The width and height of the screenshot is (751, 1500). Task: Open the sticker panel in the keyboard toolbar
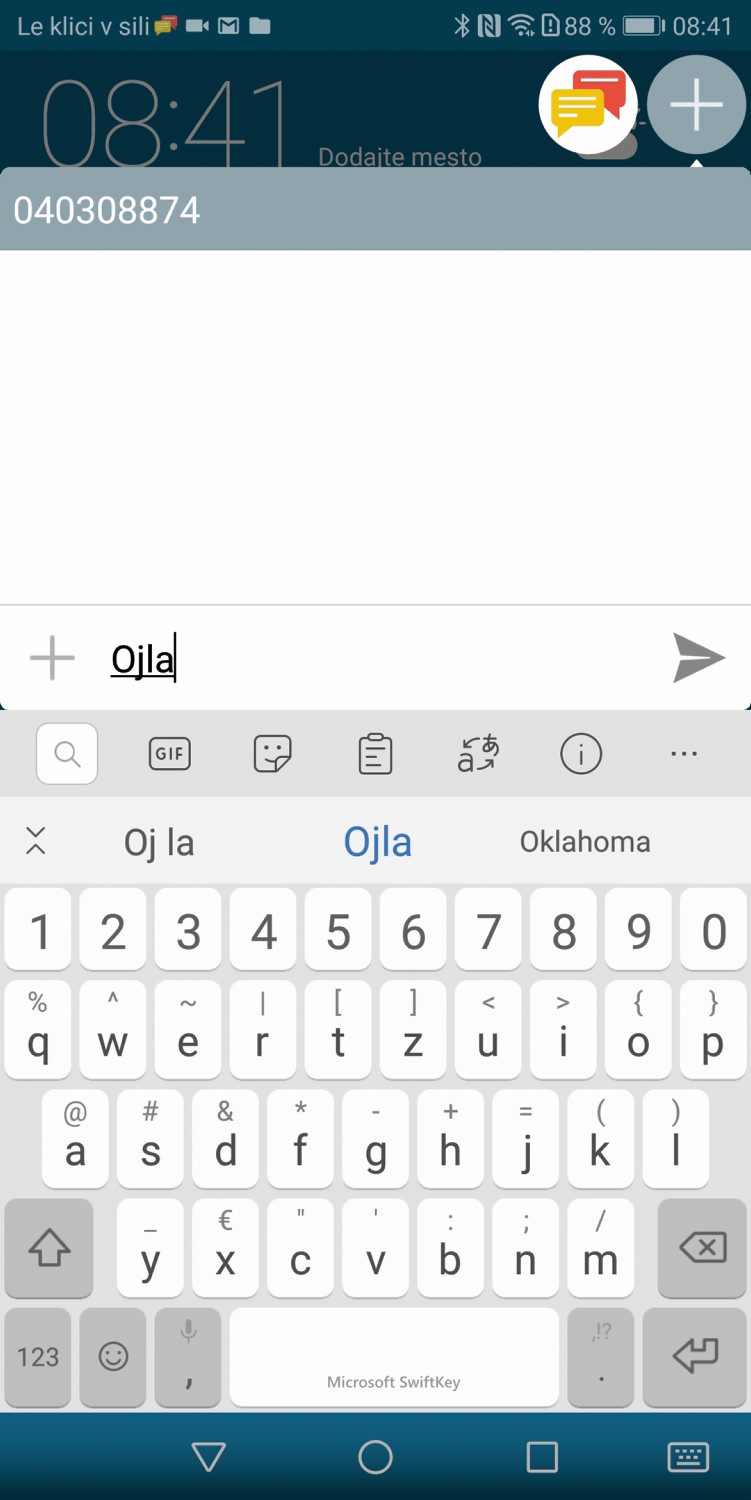pos(272,754)
